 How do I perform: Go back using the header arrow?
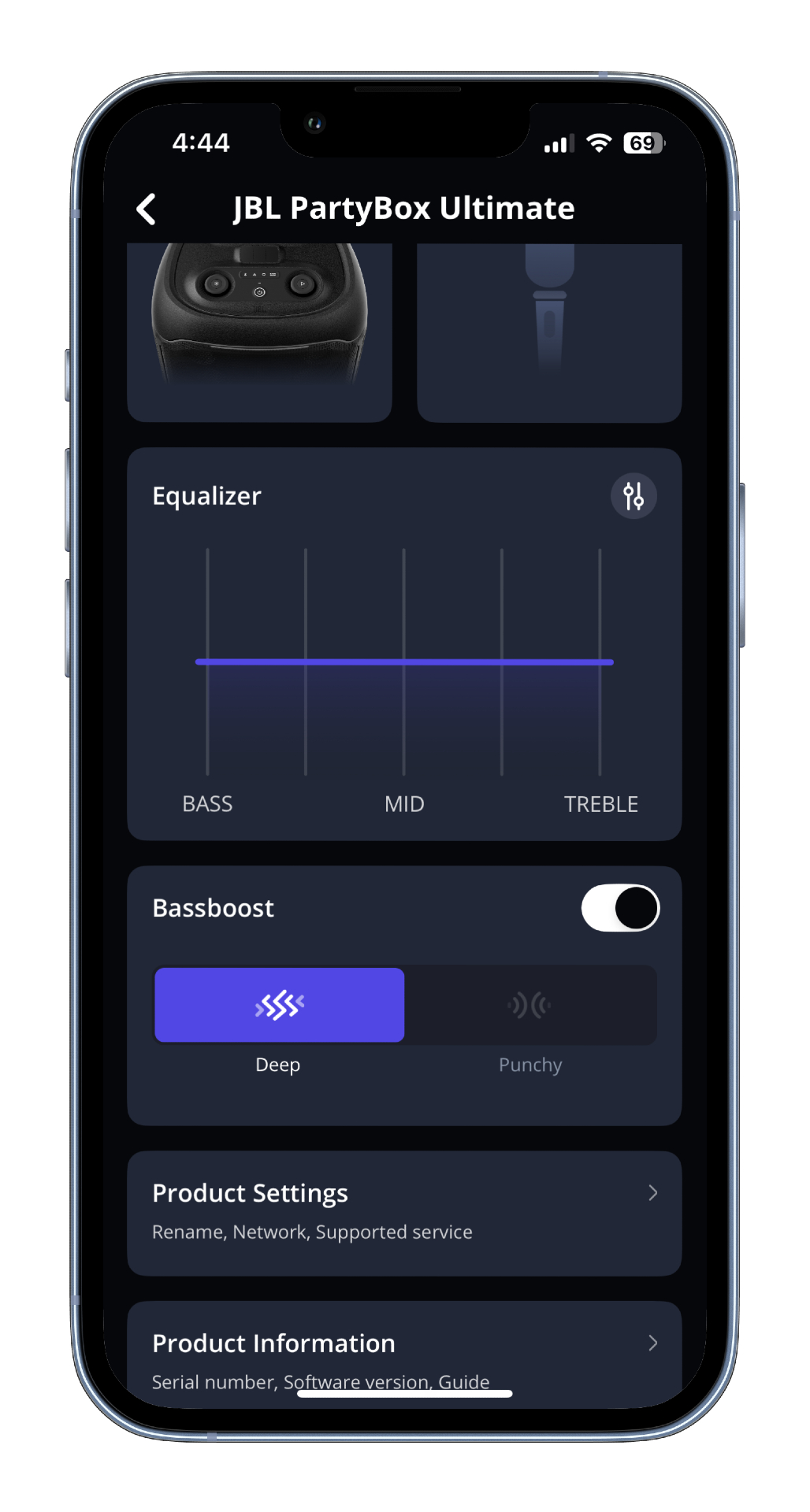pos(147,209)
